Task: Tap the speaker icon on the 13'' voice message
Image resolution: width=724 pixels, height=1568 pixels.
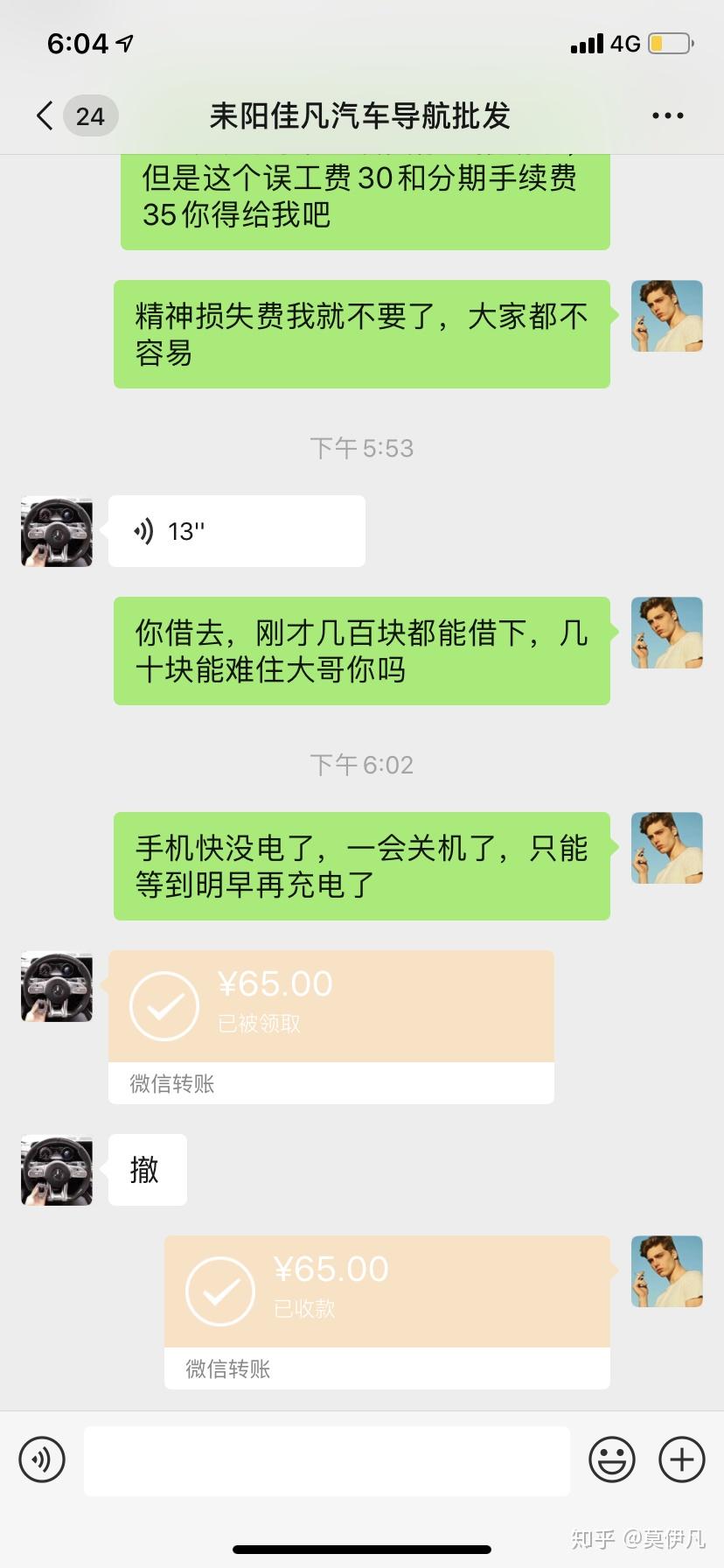Action: coord(144,529)
